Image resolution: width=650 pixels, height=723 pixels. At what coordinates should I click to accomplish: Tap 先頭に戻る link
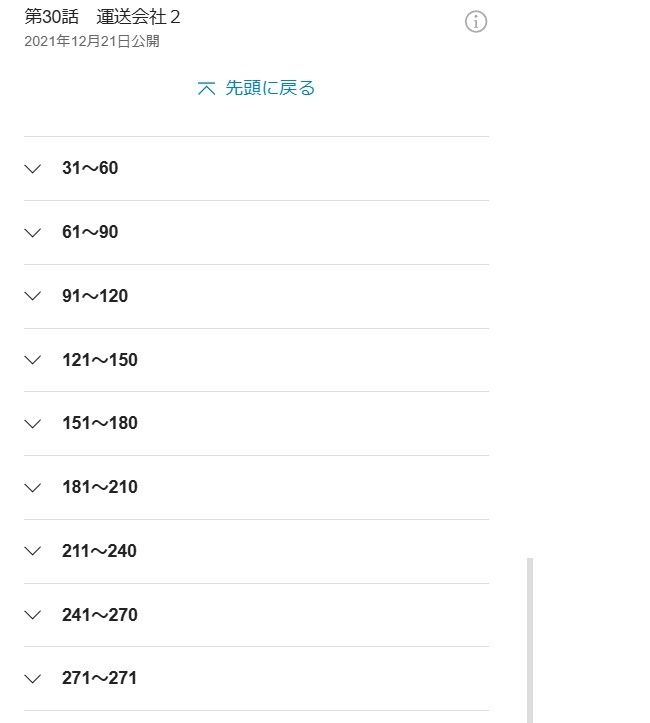pyautogui.click(x=257, y=88)
